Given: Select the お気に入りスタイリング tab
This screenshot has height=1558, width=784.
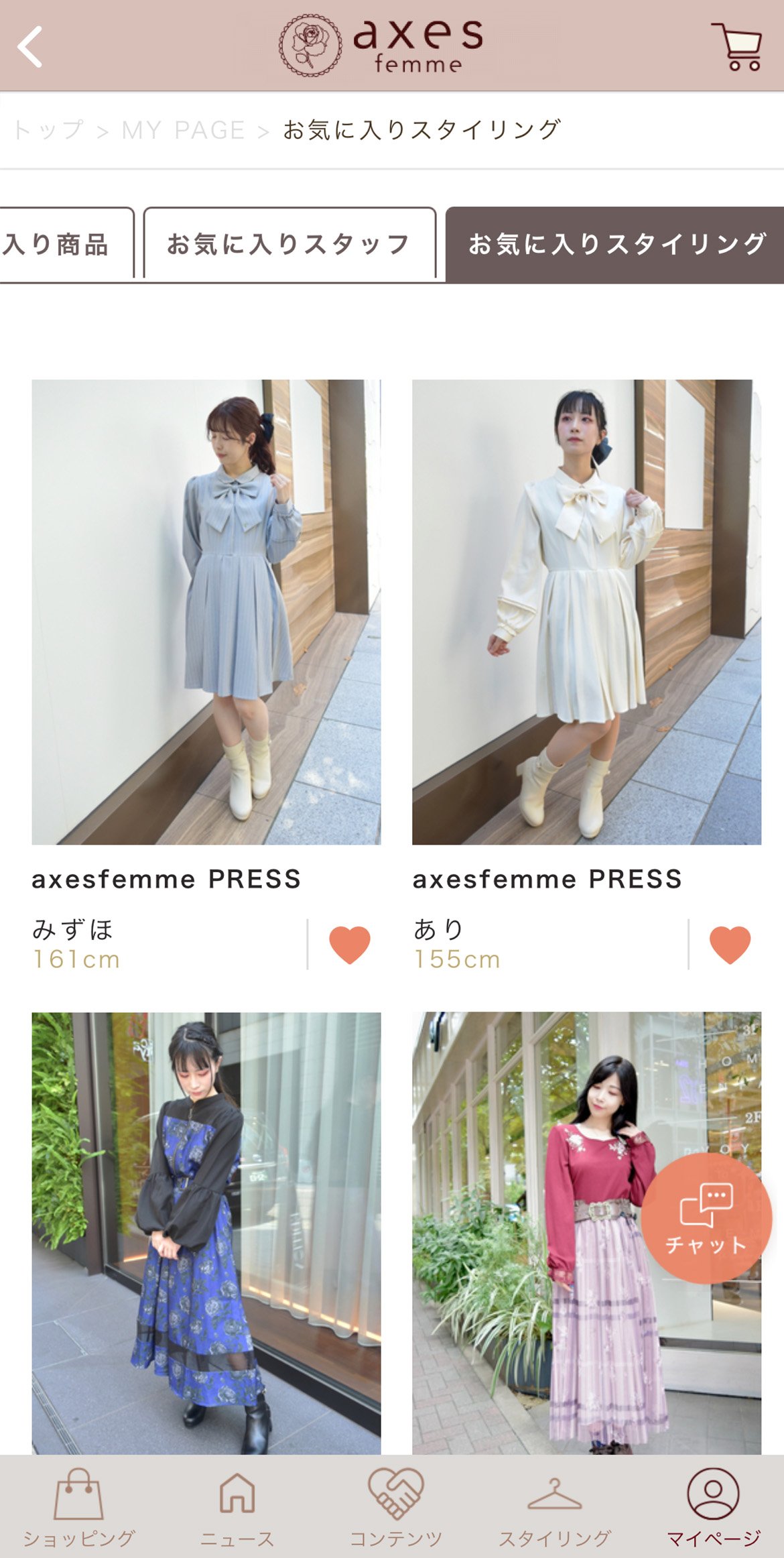Looking at the screenshot, I should point(615,244).
